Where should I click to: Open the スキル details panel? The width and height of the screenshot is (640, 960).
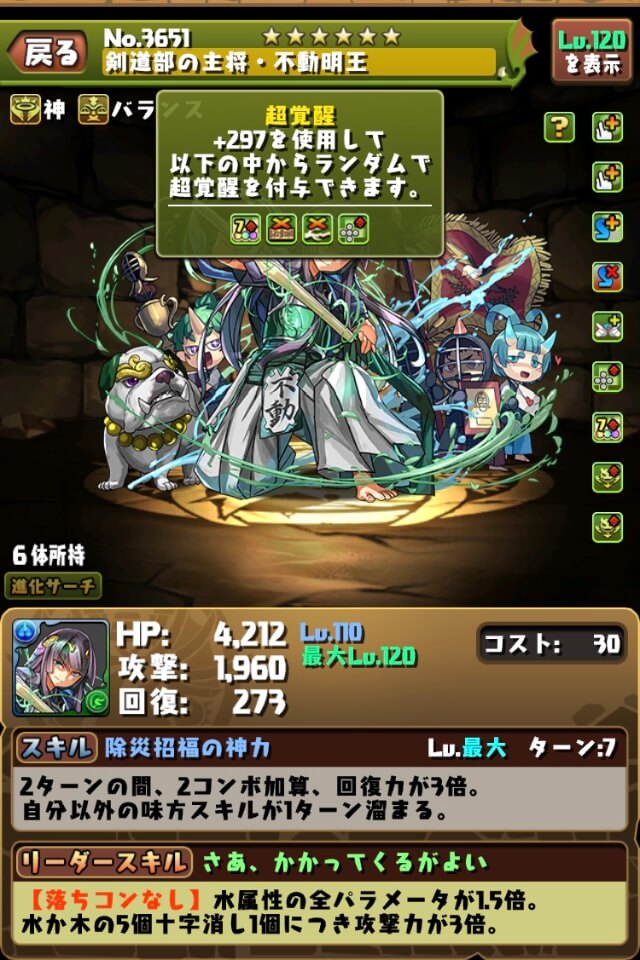coord(57,747)
